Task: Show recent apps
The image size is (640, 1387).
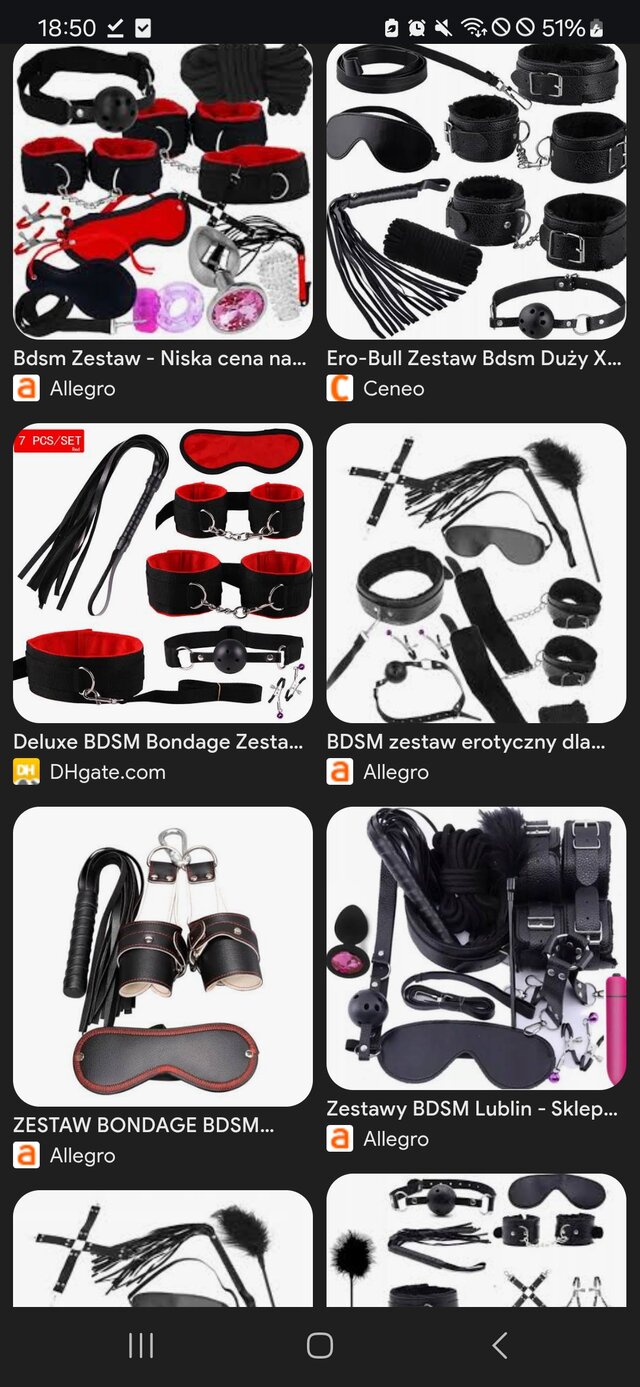Action: point(141,1345)
